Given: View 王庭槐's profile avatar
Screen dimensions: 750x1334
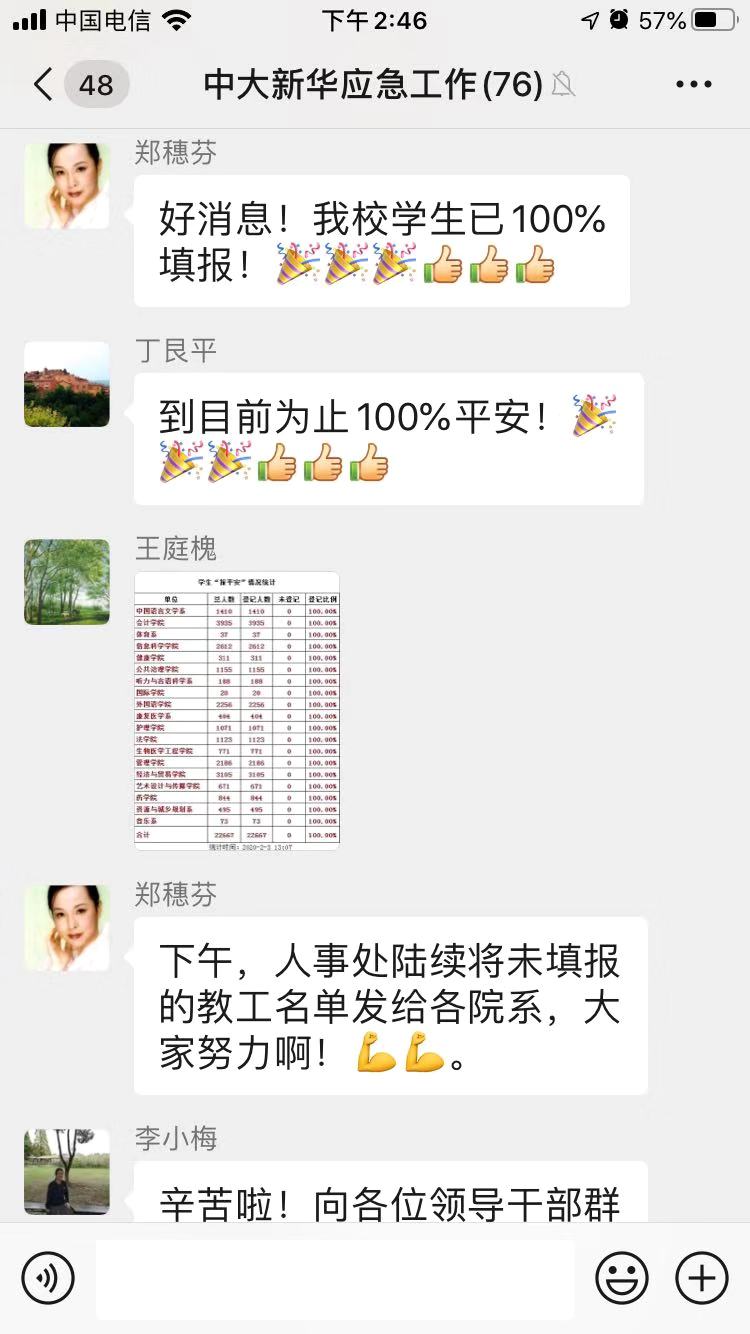Looking at the screenshot, I should pyautogui.click(x=67, y=583).
